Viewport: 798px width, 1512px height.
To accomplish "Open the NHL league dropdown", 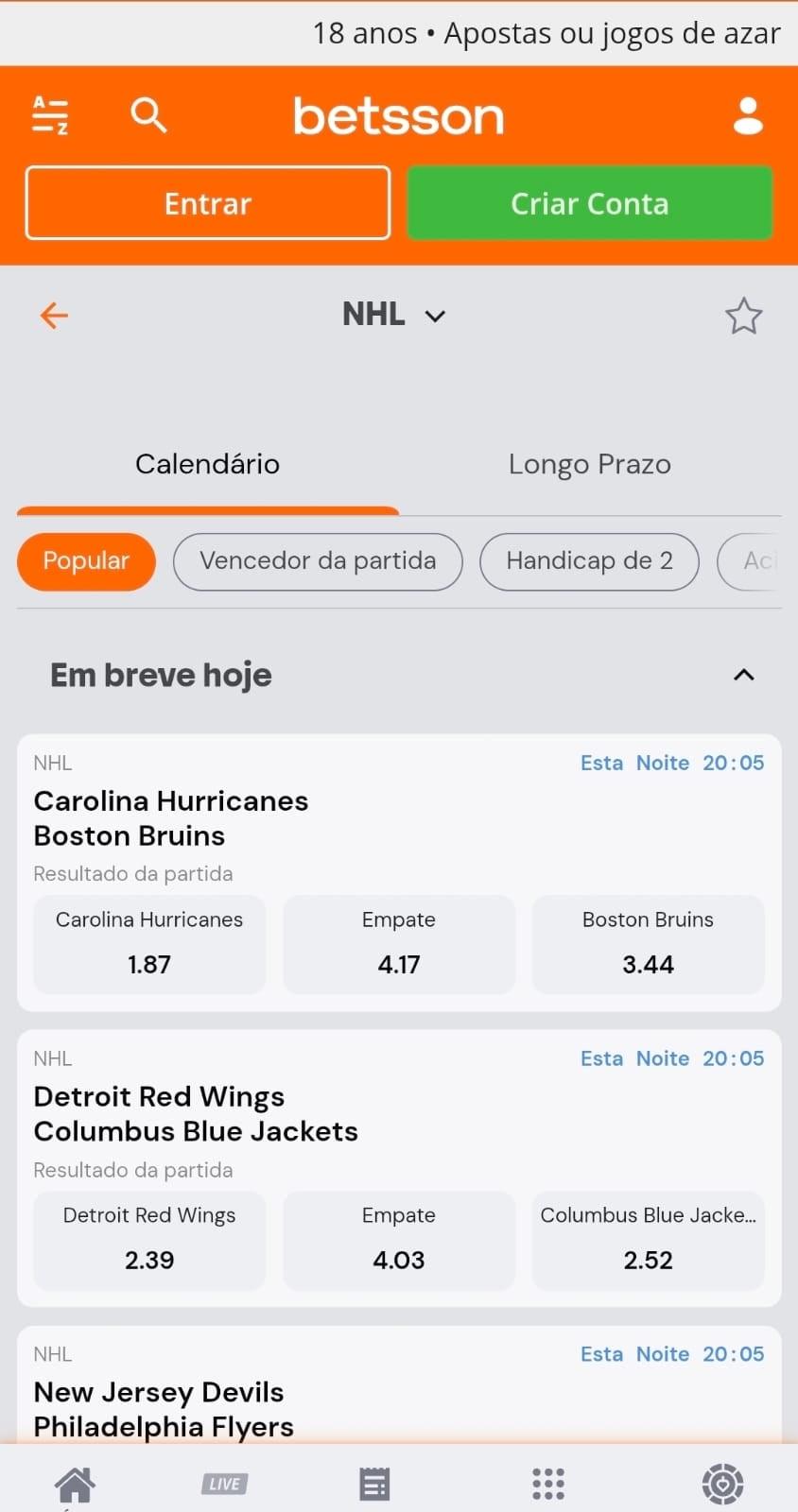I will 394,315.
